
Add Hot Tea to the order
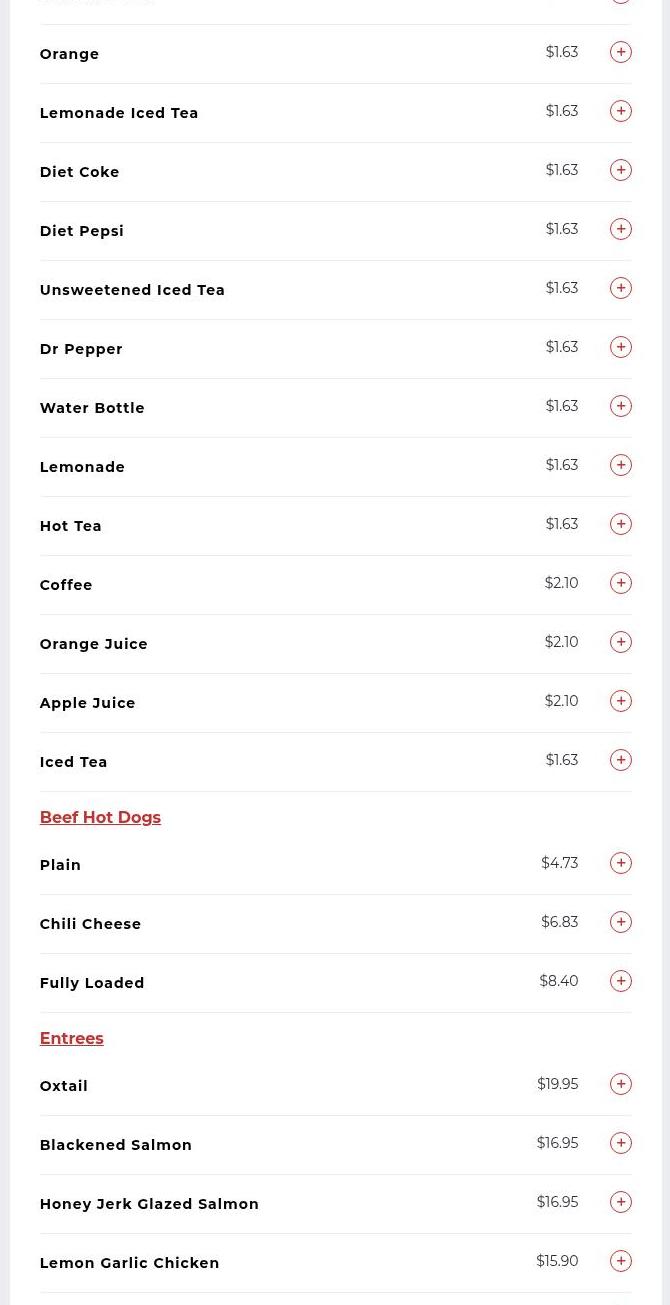pyautogui.click(x=621, y=524)
